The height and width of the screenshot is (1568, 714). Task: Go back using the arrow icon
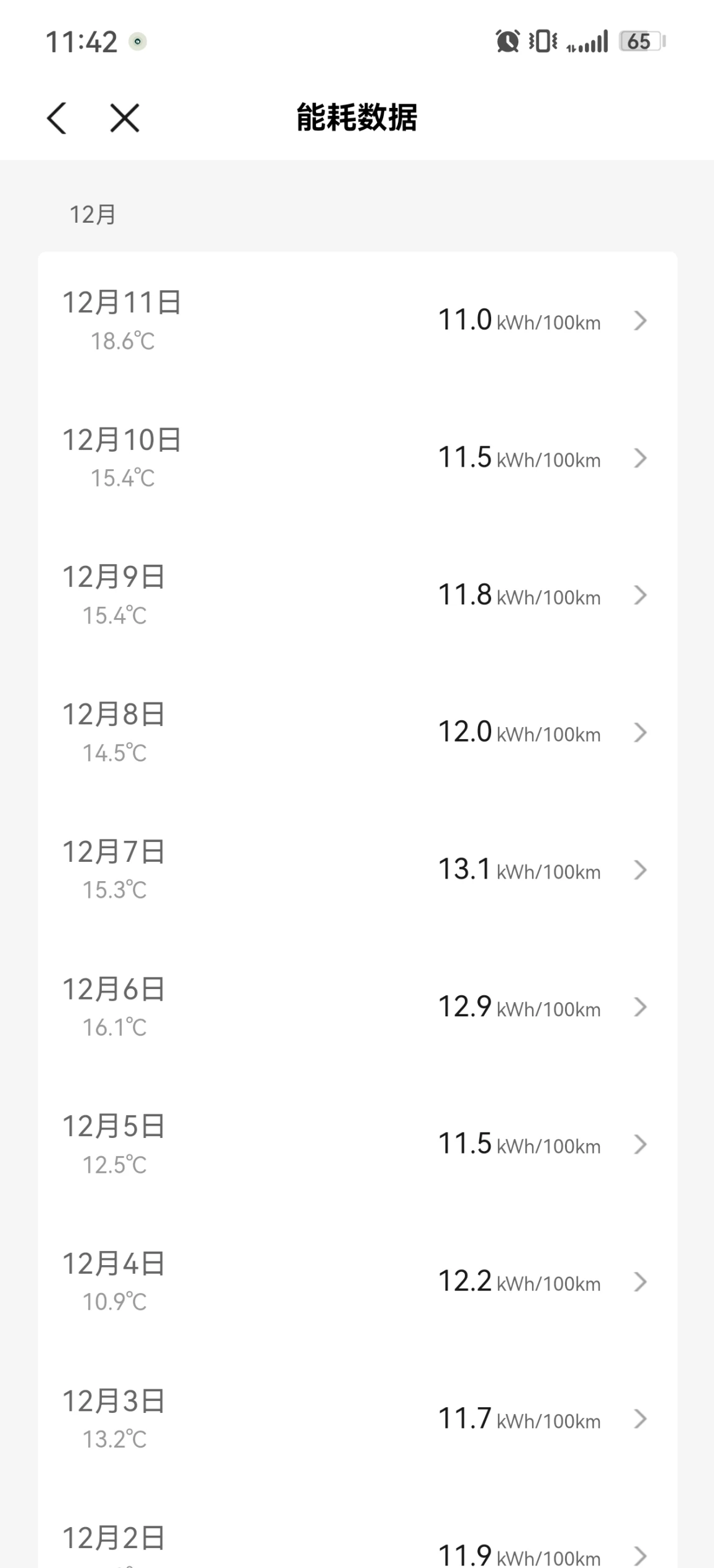(x=57, y=118)
